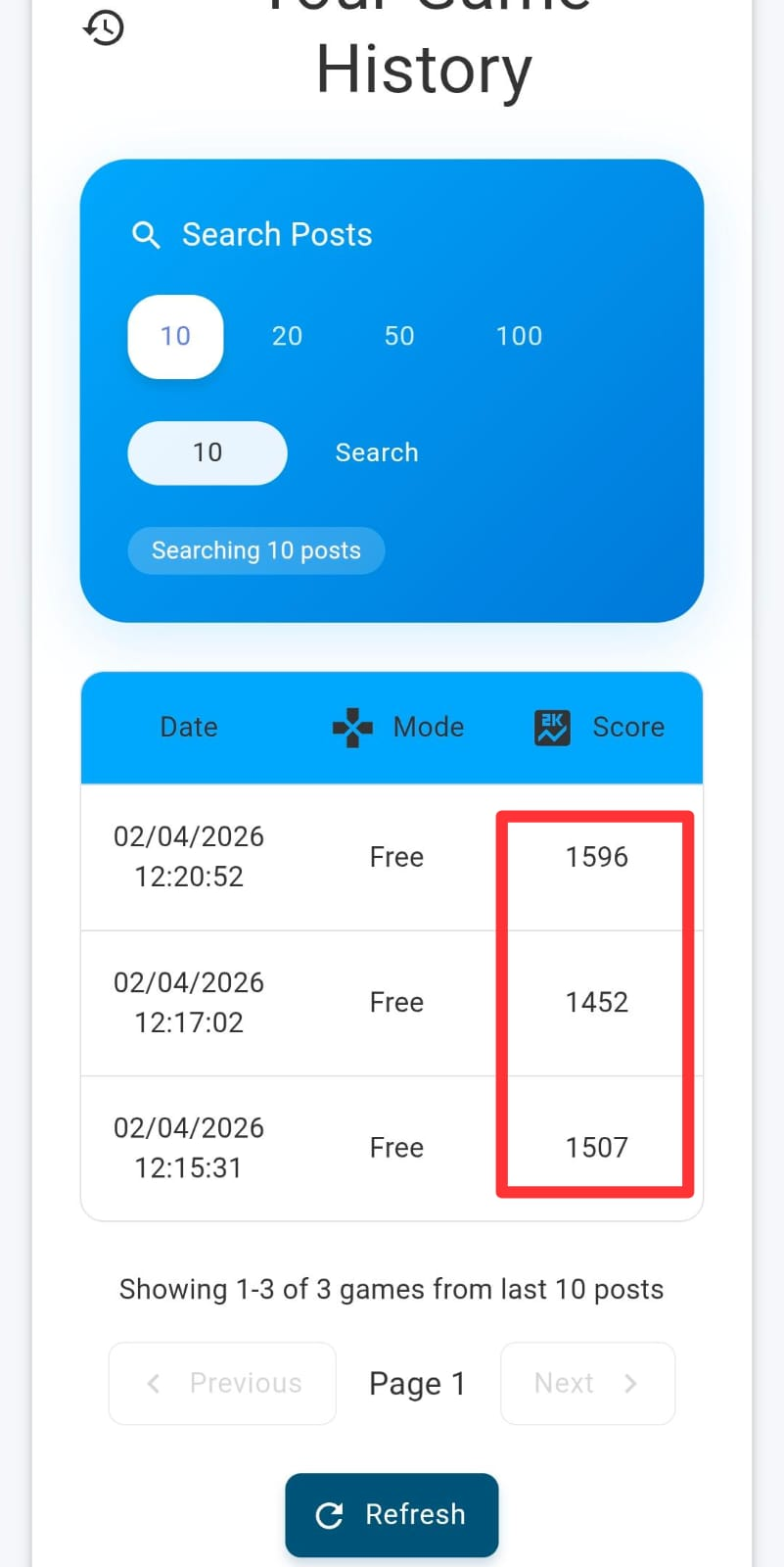Pick the 50 posts preset
Screen dimensions: 784x1567
[x=399, y=336]
